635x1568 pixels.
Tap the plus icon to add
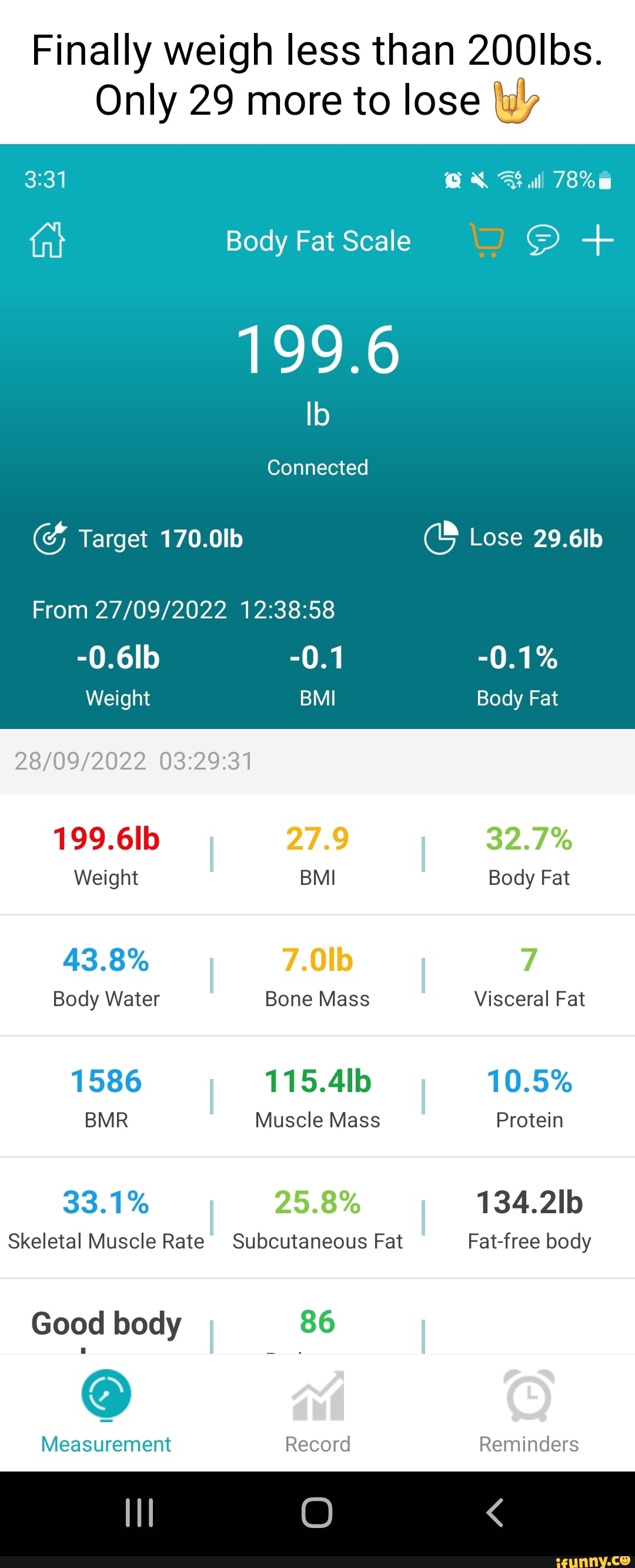[597, 240]
